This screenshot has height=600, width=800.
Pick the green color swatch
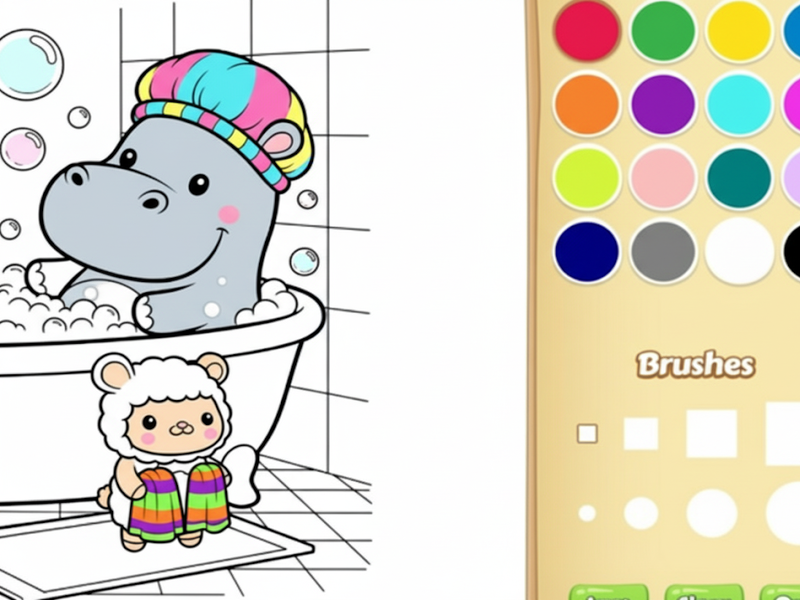pyautogui.click(x=663, y=31)
